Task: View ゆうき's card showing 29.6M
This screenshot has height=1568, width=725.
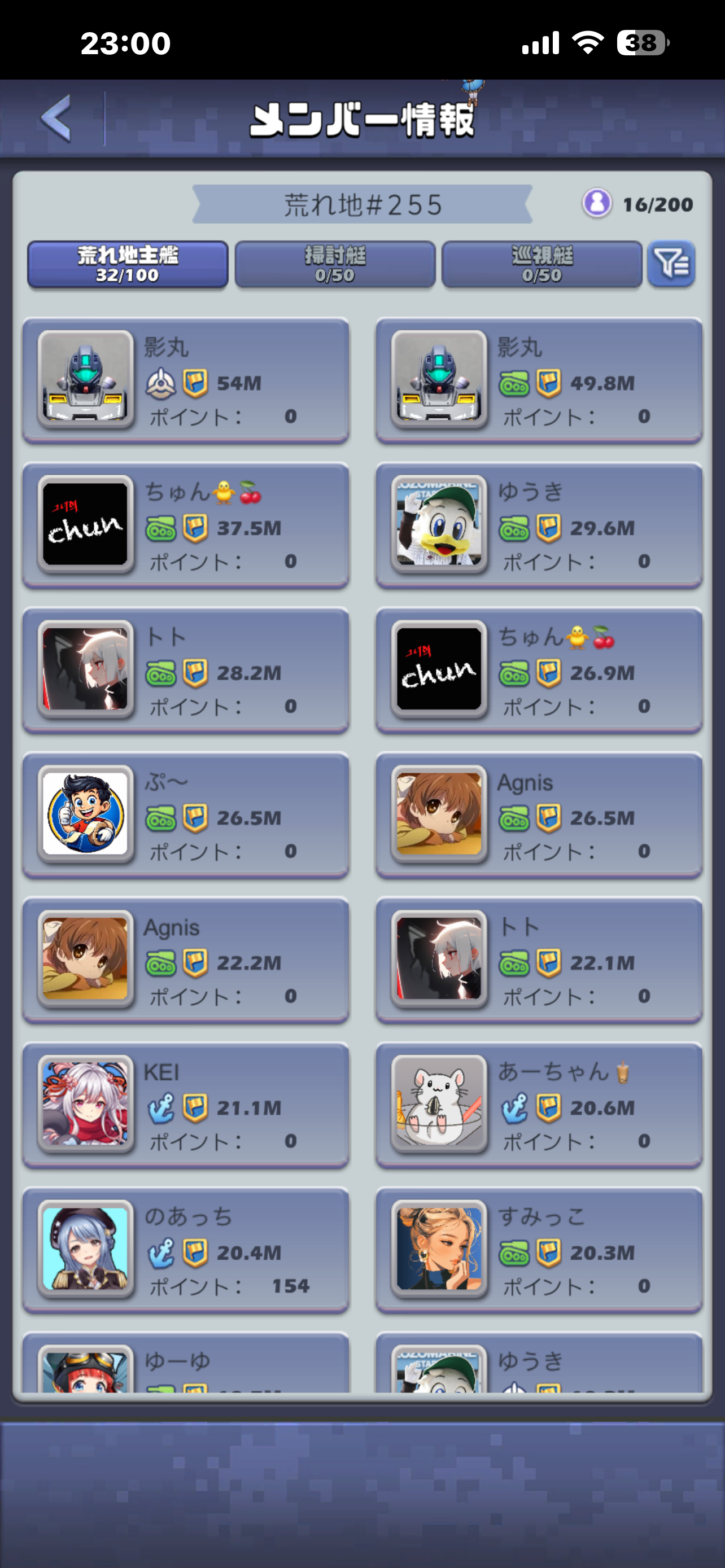Action: click(539, 526)
